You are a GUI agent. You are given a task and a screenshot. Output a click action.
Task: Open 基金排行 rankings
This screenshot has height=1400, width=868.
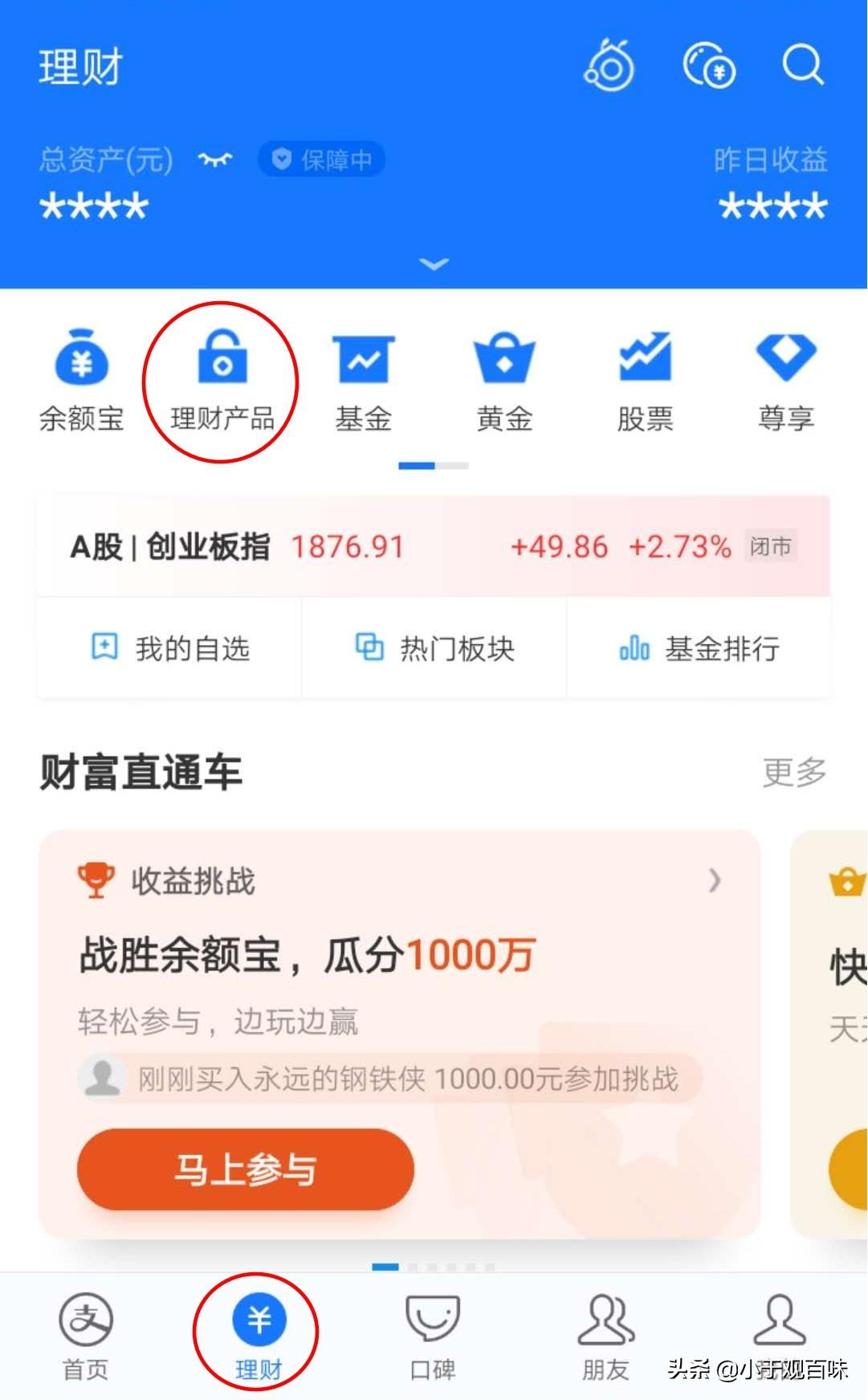click(699, 648)
